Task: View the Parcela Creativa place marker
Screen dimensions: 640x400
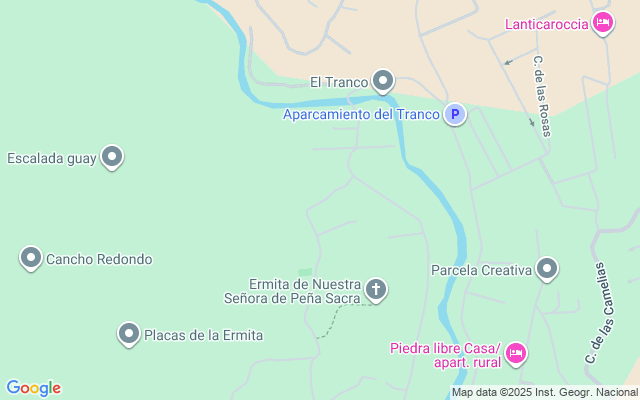Action: click(x=547, y=268)
